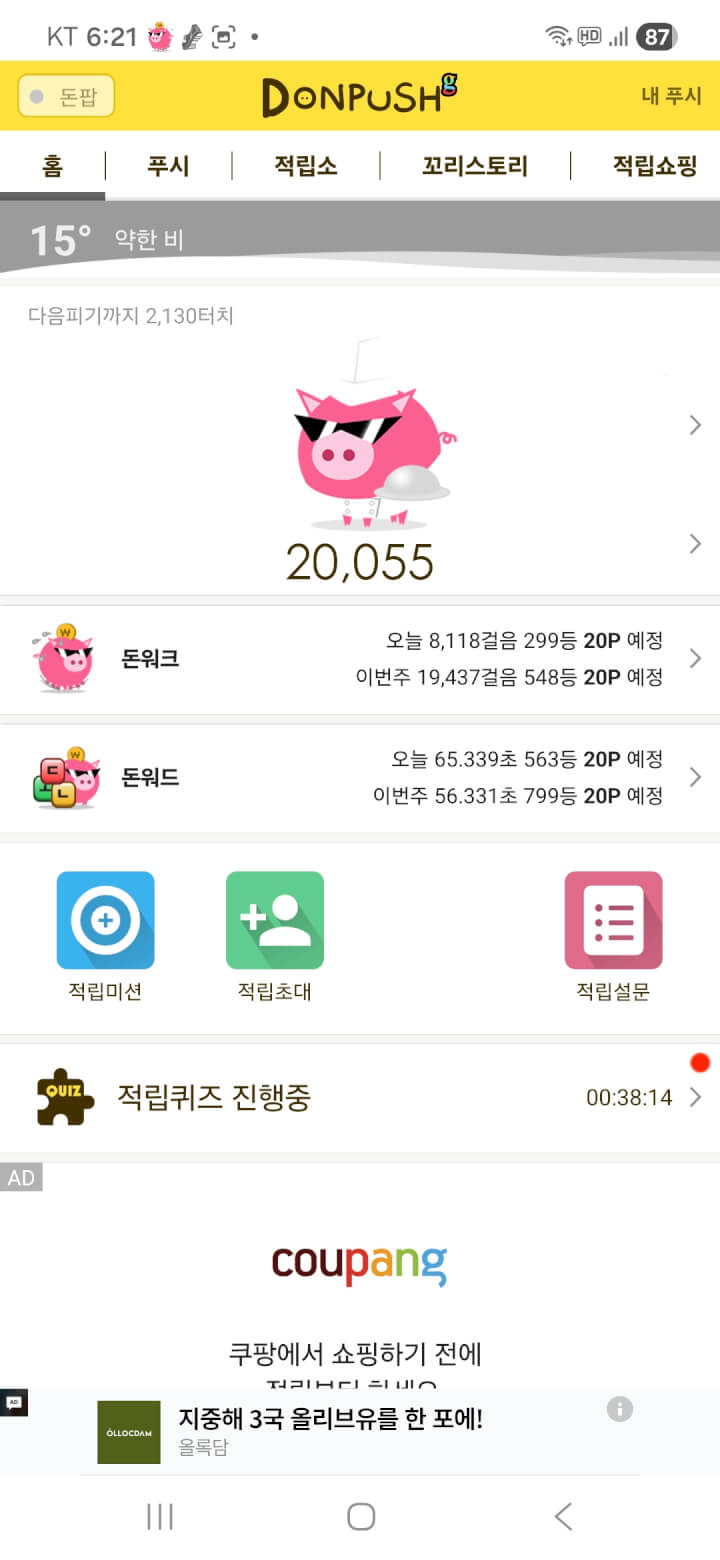Image resolution: width=720 pixels, height=1560 pixels.
Task: Open the points arrow beside 20,055
Action: (695, 544)
